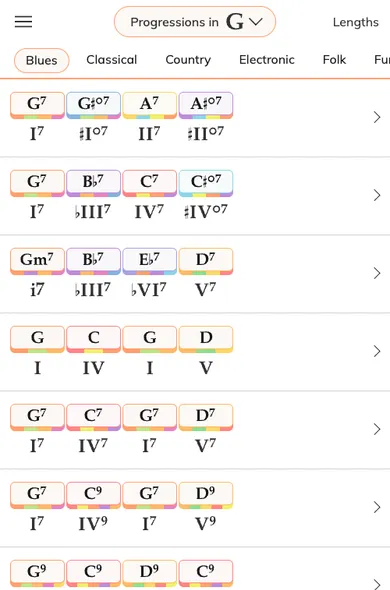
Task: Open the G7 C9 G7 D9 progression
Action: click(195, 508)
